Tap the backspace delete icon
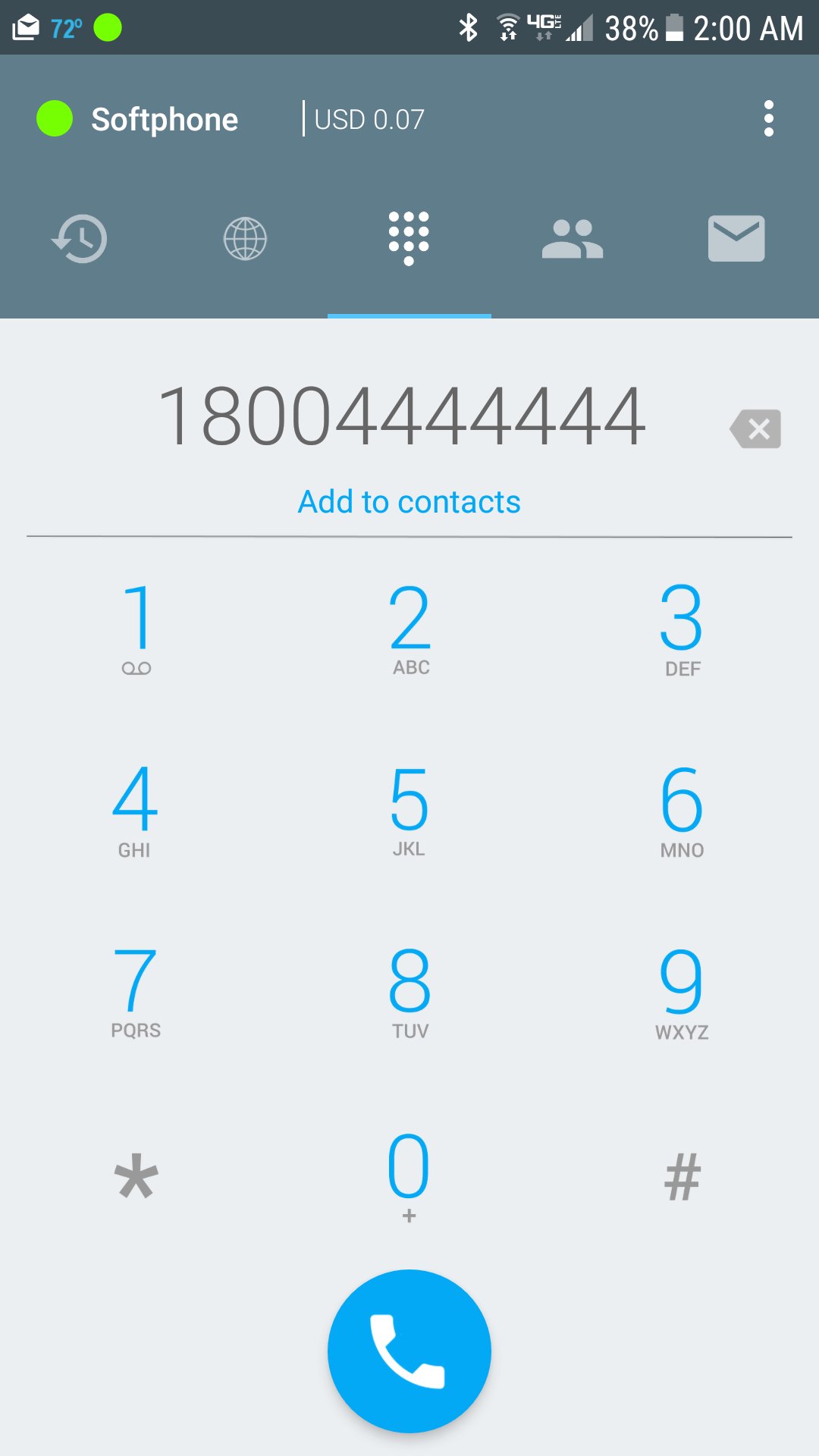Image resolution: width=819 pixels, height=1456 pixels. (x=756, y=428)
